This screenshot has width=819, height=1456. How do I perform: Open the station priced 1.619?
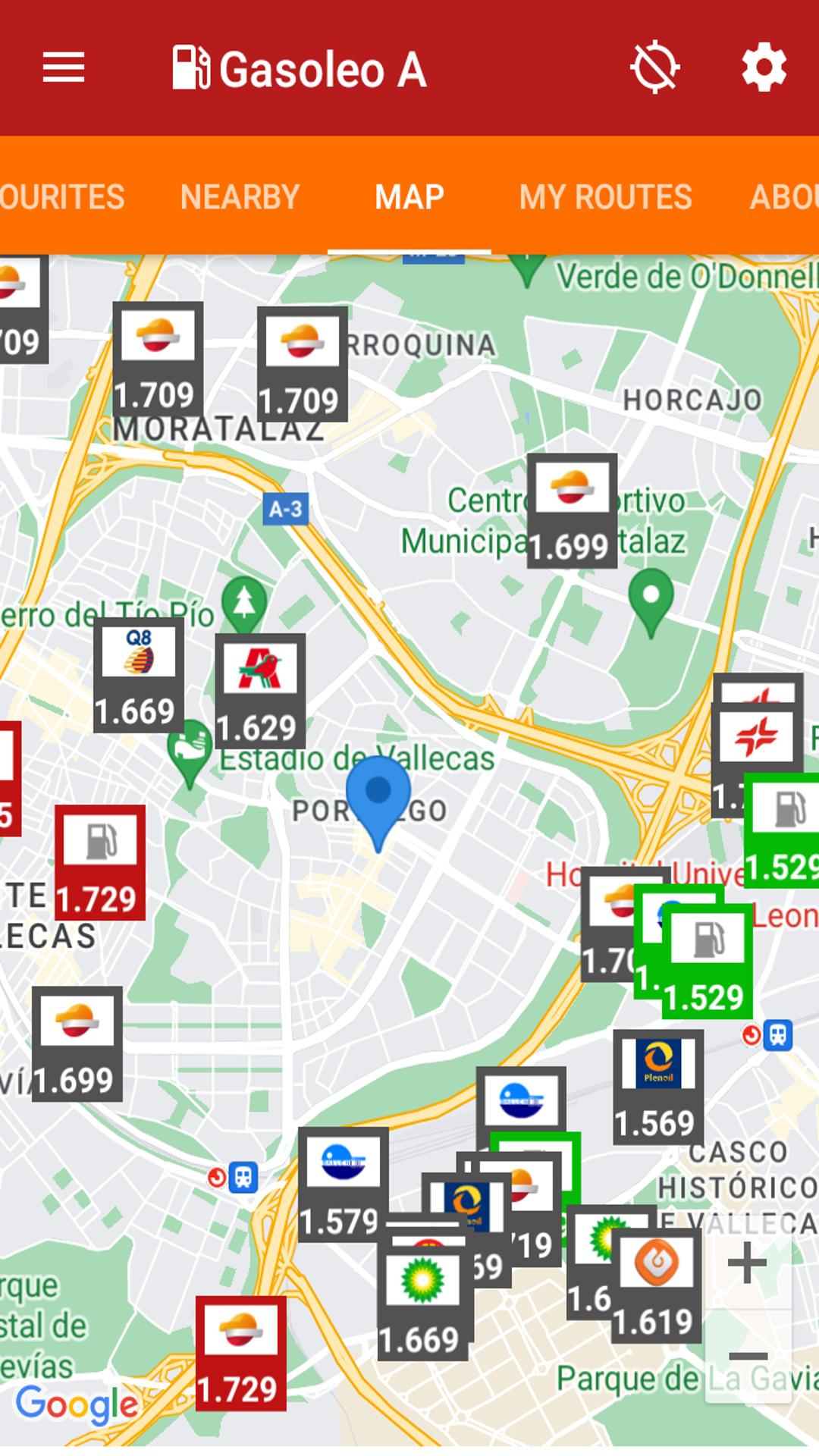pyautogui.click(x=655, y=1286)
